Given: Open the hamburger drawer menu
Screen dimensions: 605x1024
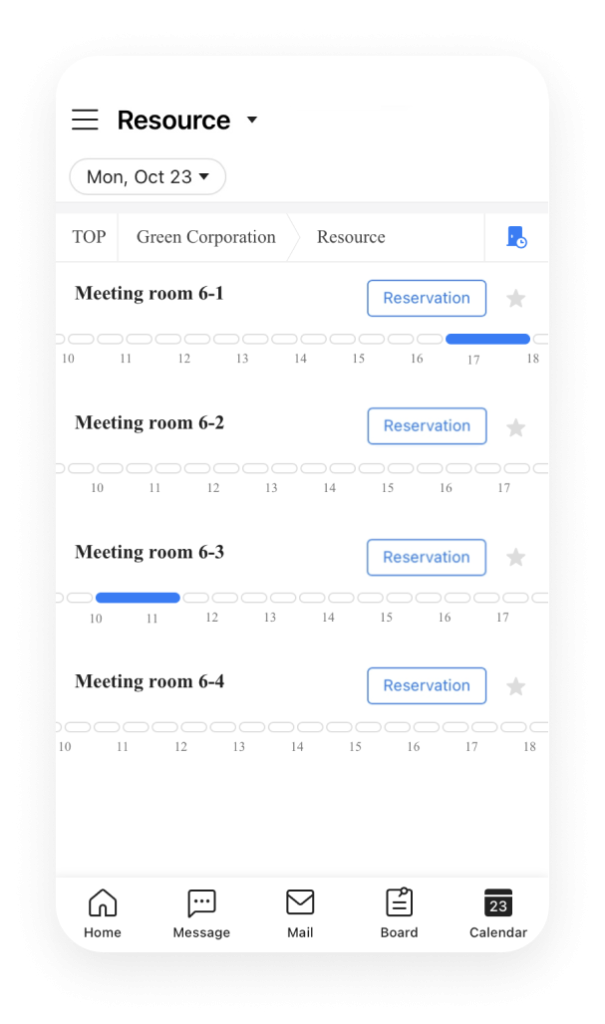Looking at the screenshot, I should click(85, 120).
